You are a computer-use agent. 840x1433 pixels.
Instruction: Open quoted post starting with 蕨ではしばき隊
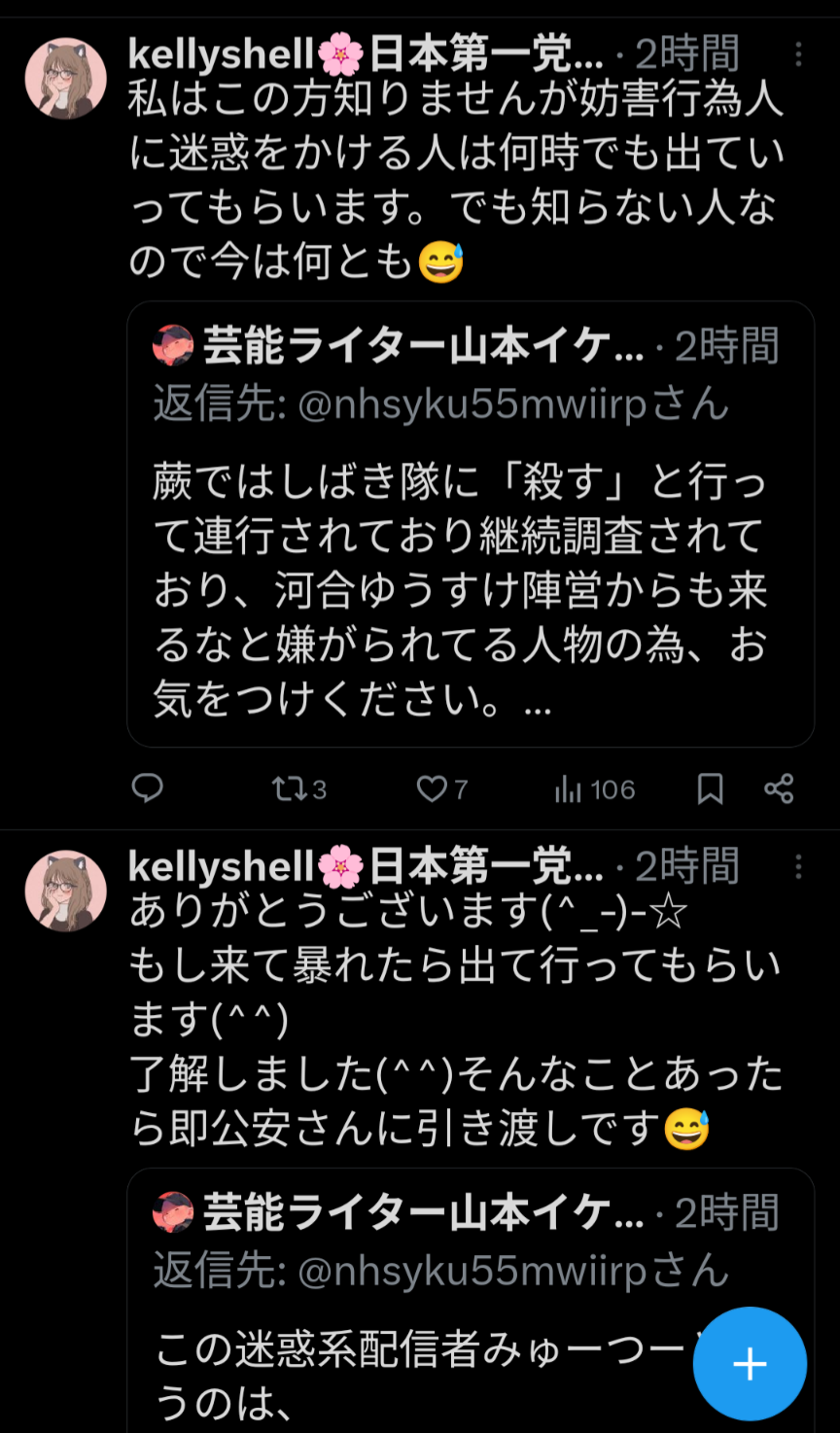pos(471,564)
